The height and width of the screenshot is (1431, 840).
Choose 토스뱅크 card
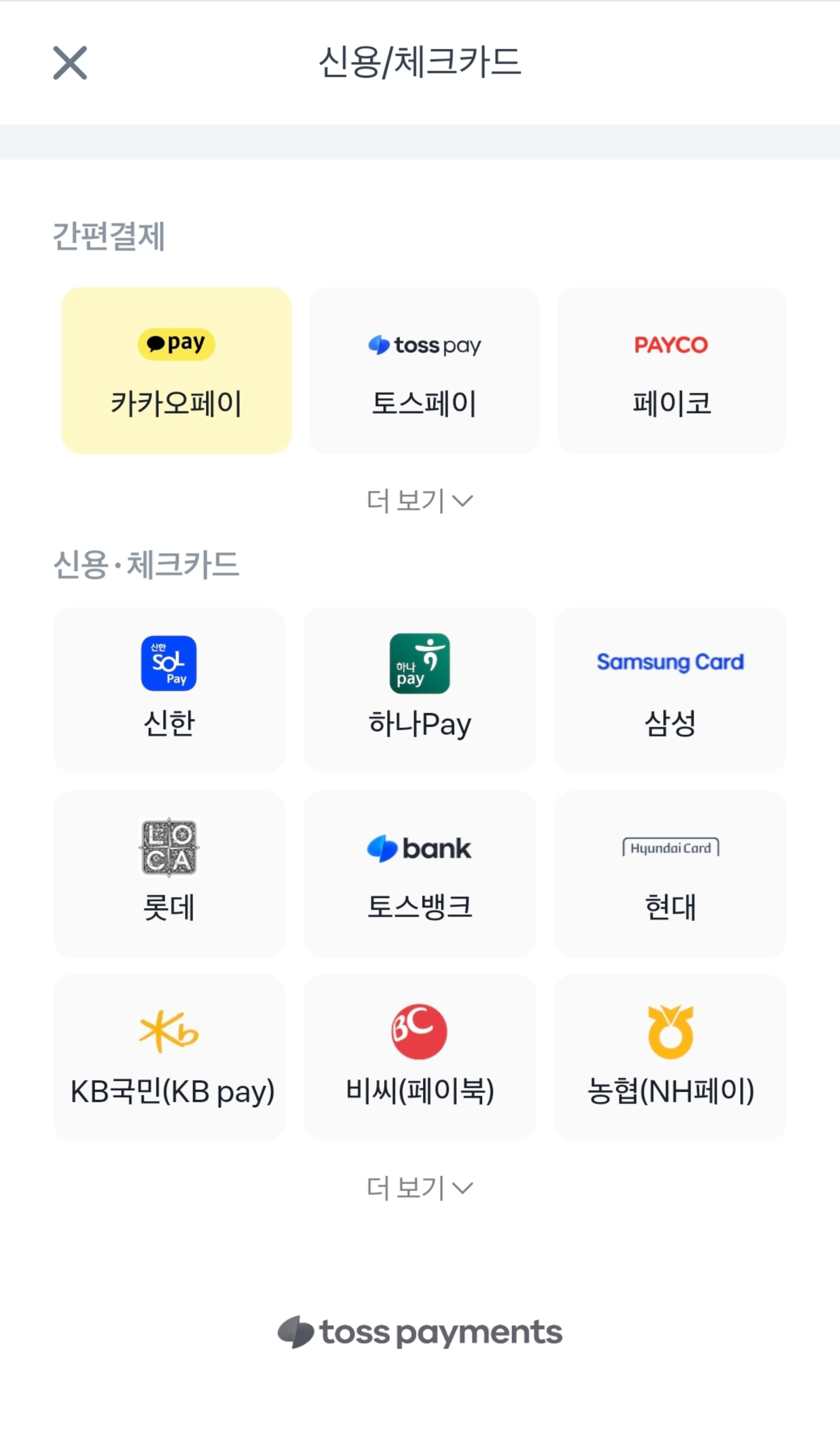[420, 874]
